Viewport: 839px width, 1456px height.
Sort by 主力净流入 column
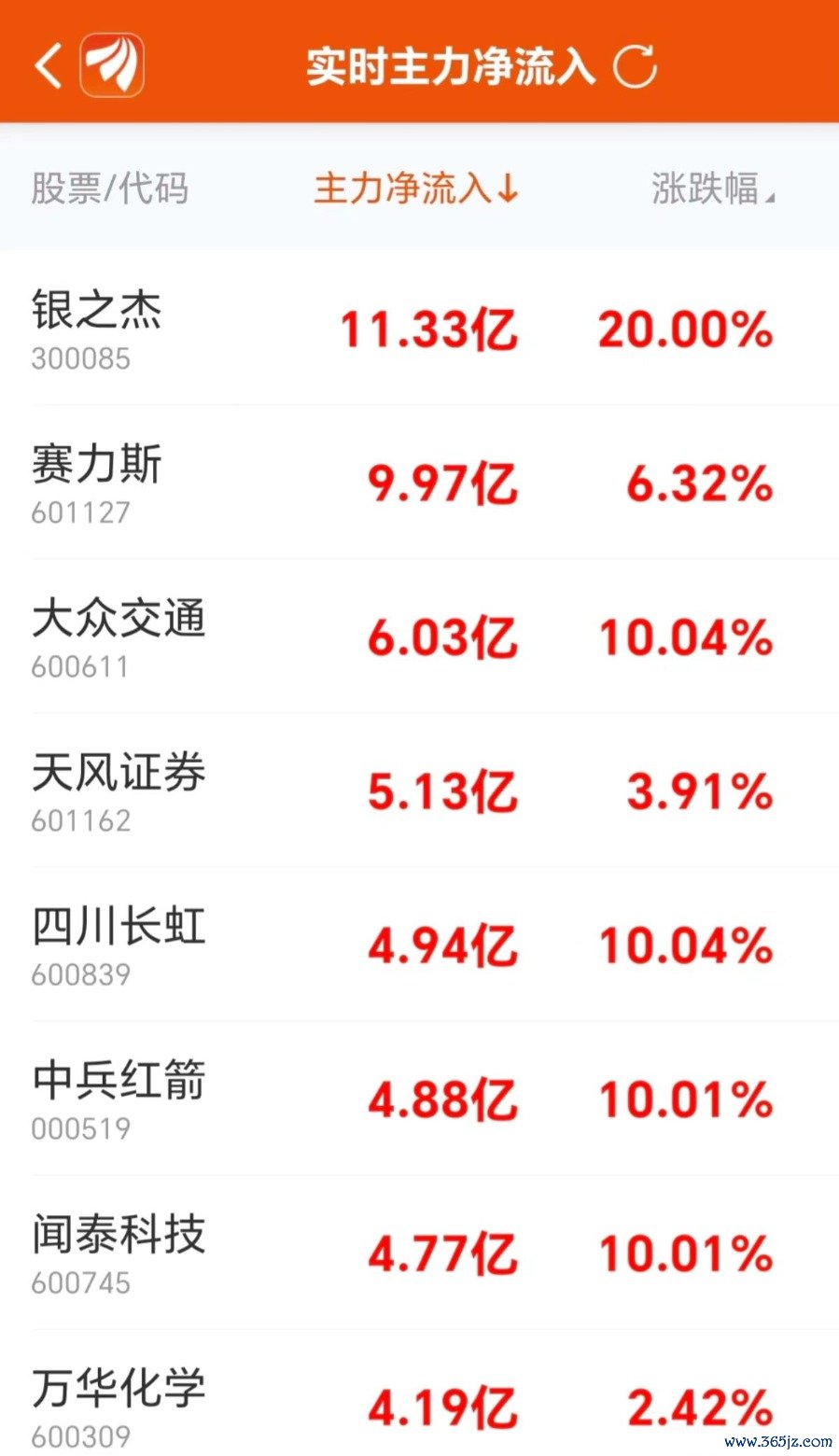click(x=416, y=189)
